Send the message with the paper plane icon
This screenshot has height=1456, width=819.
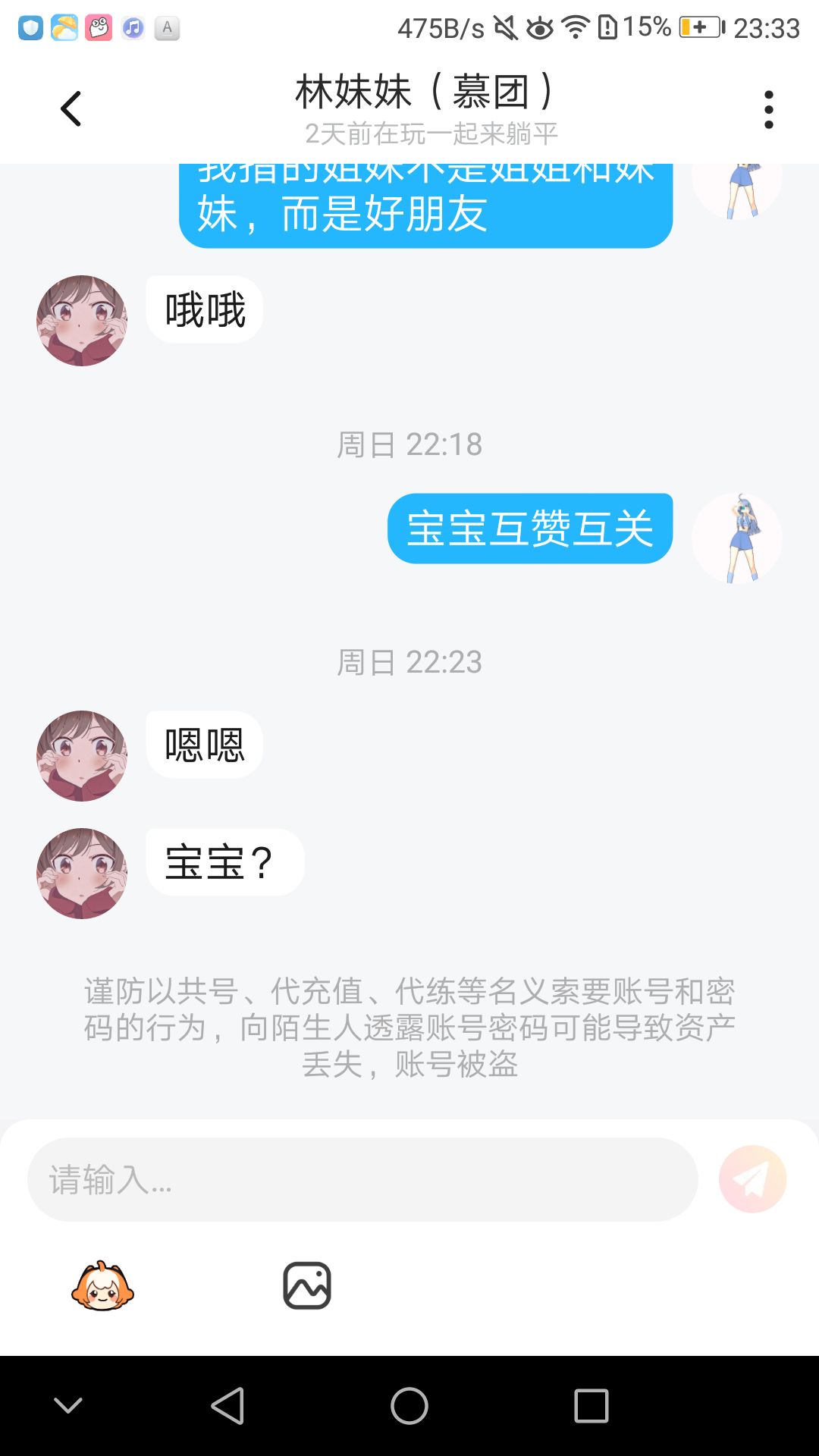(x=752, y=1179)
